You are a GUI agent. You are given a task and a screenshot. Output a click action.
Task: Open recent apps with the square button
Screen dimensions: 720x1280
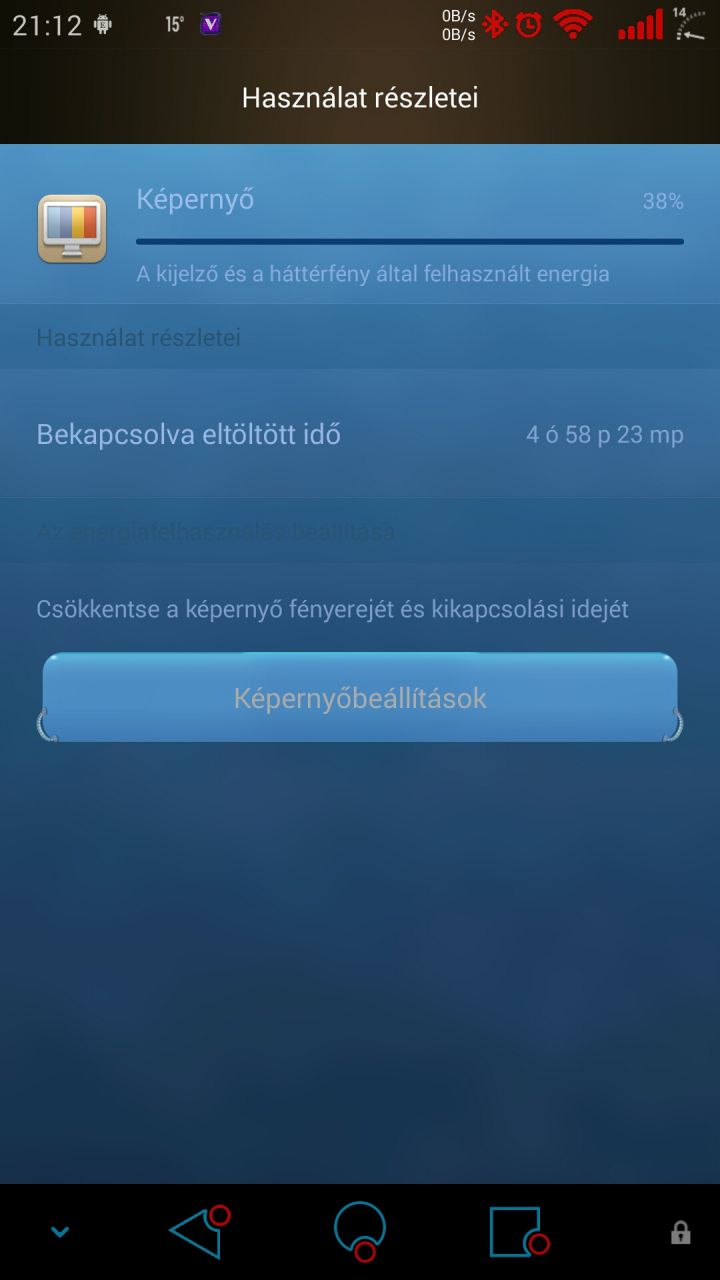[519, 1231]
